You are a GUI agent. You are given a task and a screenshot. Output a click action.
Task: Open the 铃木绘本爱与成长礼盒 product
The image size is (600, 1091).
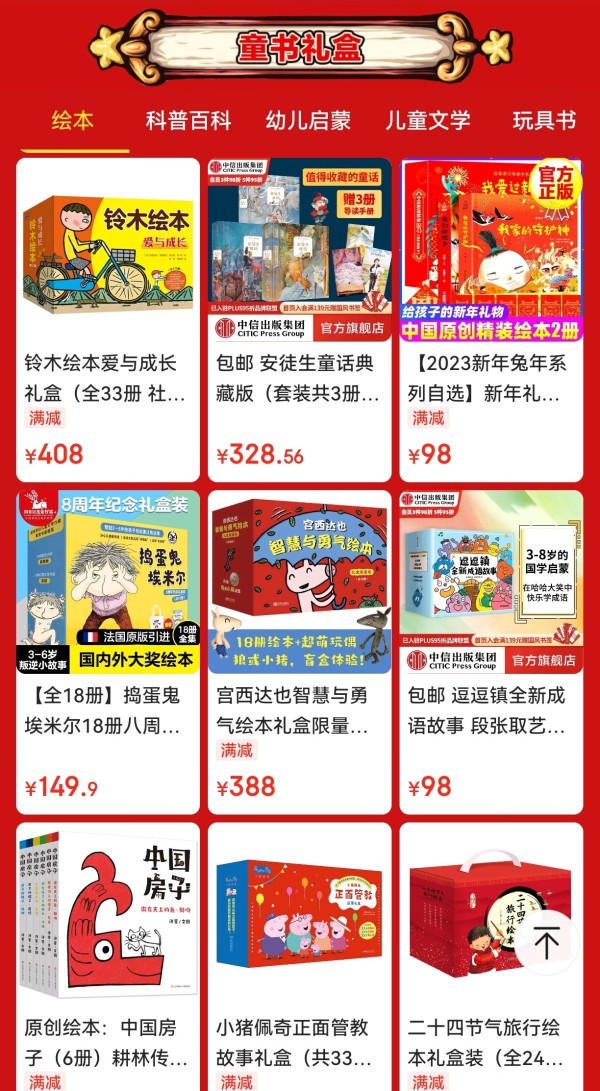click(108, 320)
